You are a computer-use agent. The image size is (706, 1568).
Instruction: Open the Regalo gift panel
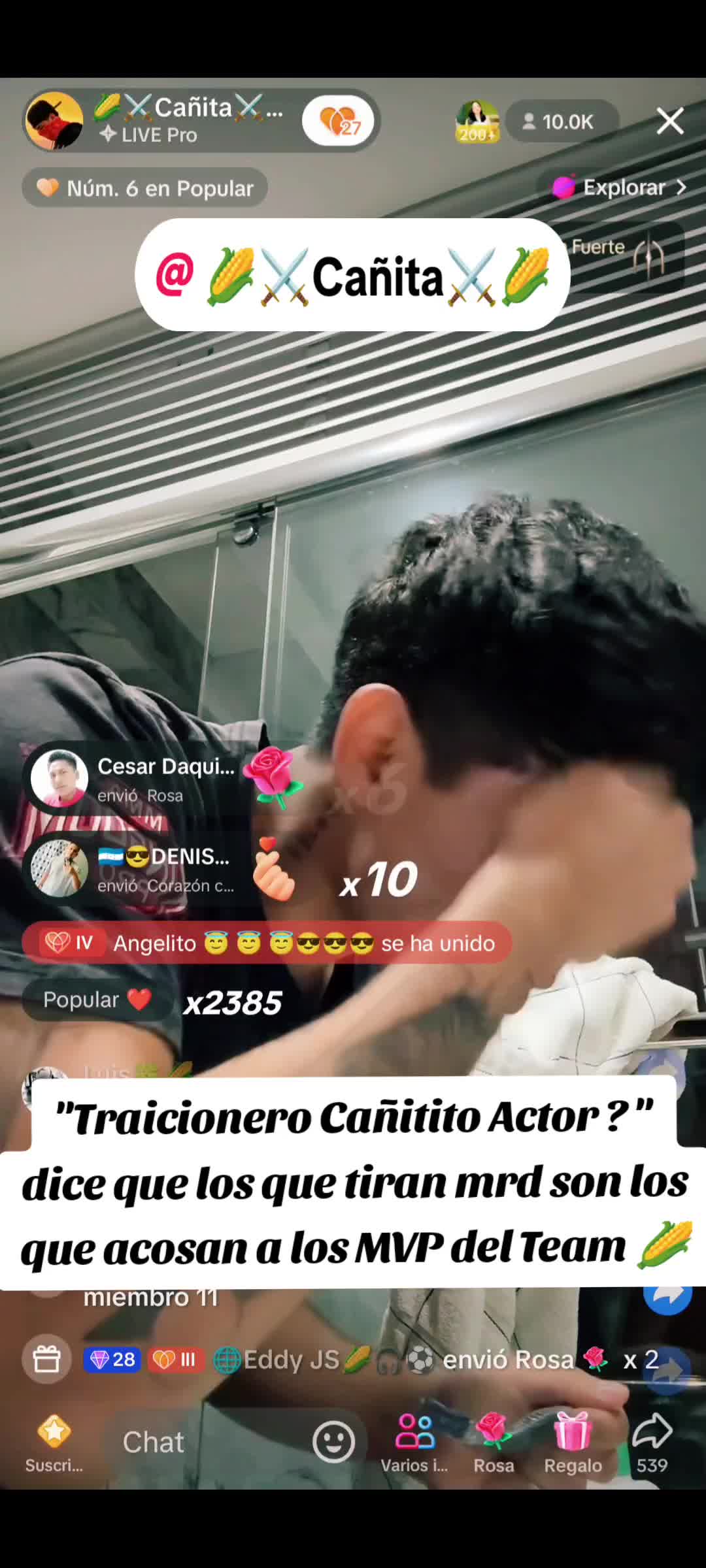[x=573, y=1445]
